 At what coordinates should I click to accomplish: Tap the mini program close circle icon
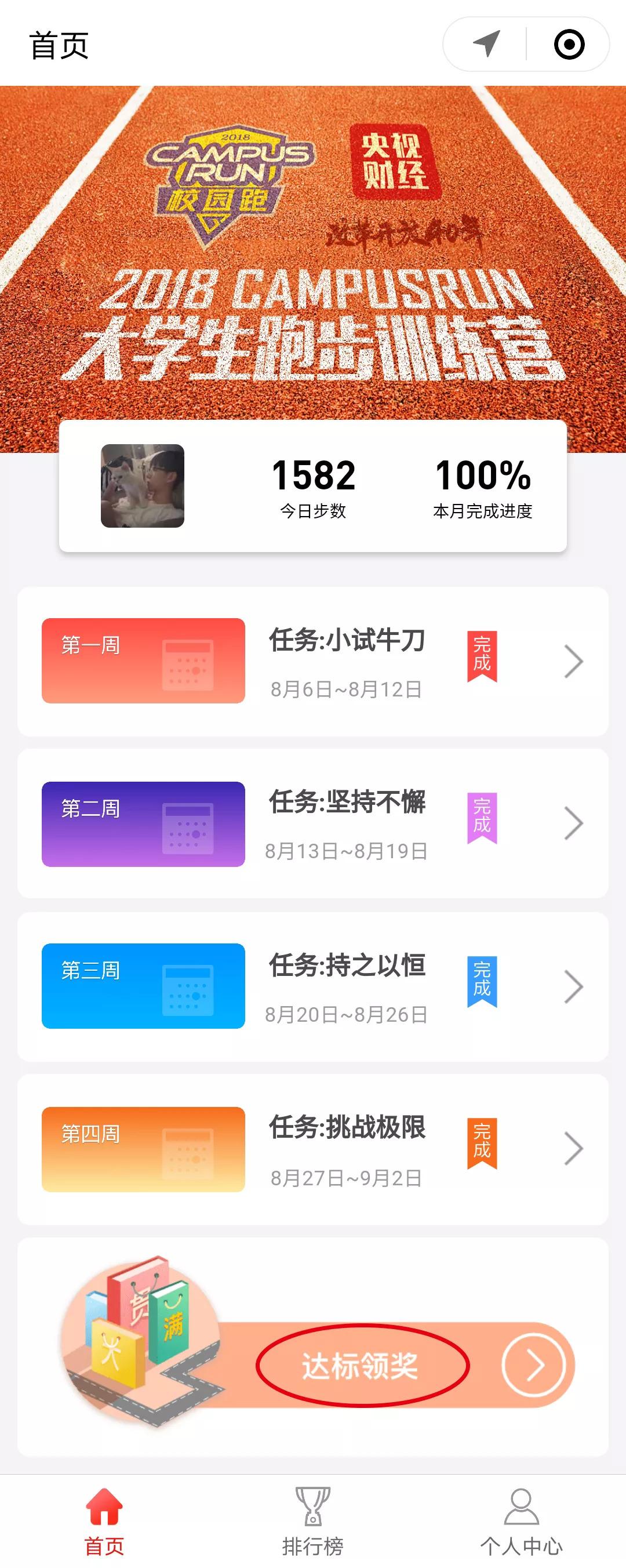pyautogui.click(x=569, y=45)
